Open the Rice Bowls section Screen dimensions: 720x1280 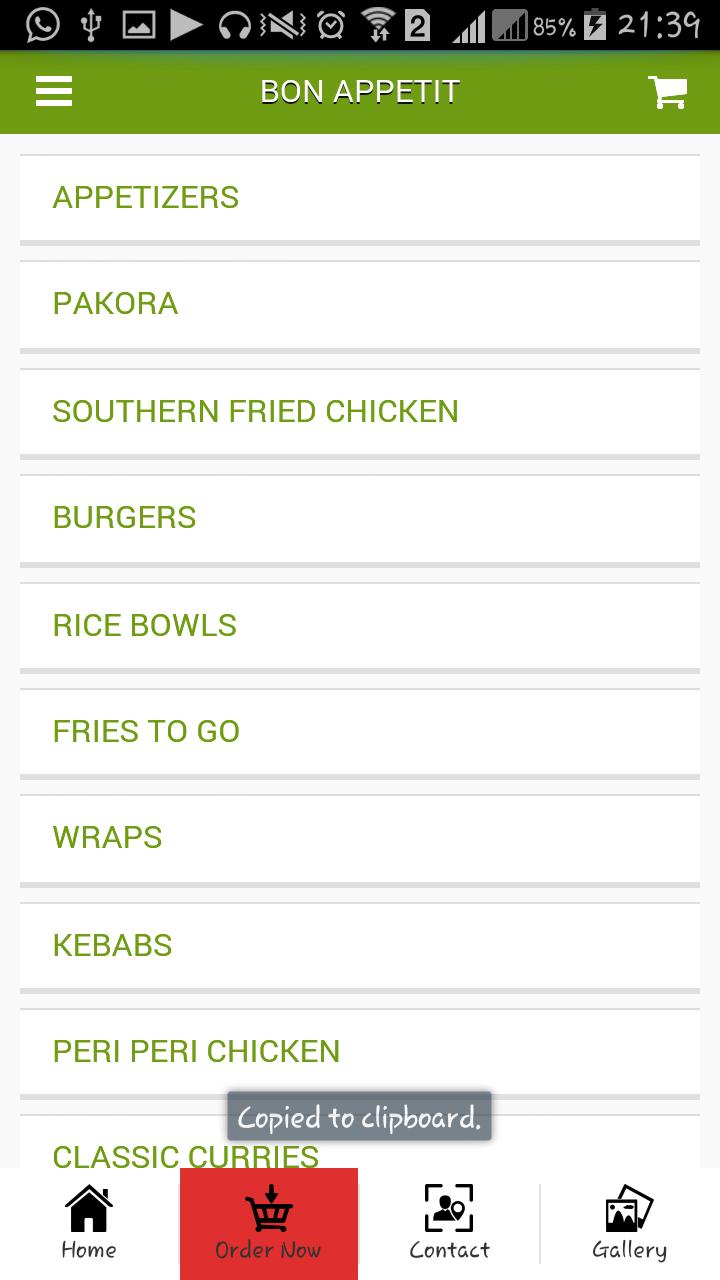coord(359,625)
